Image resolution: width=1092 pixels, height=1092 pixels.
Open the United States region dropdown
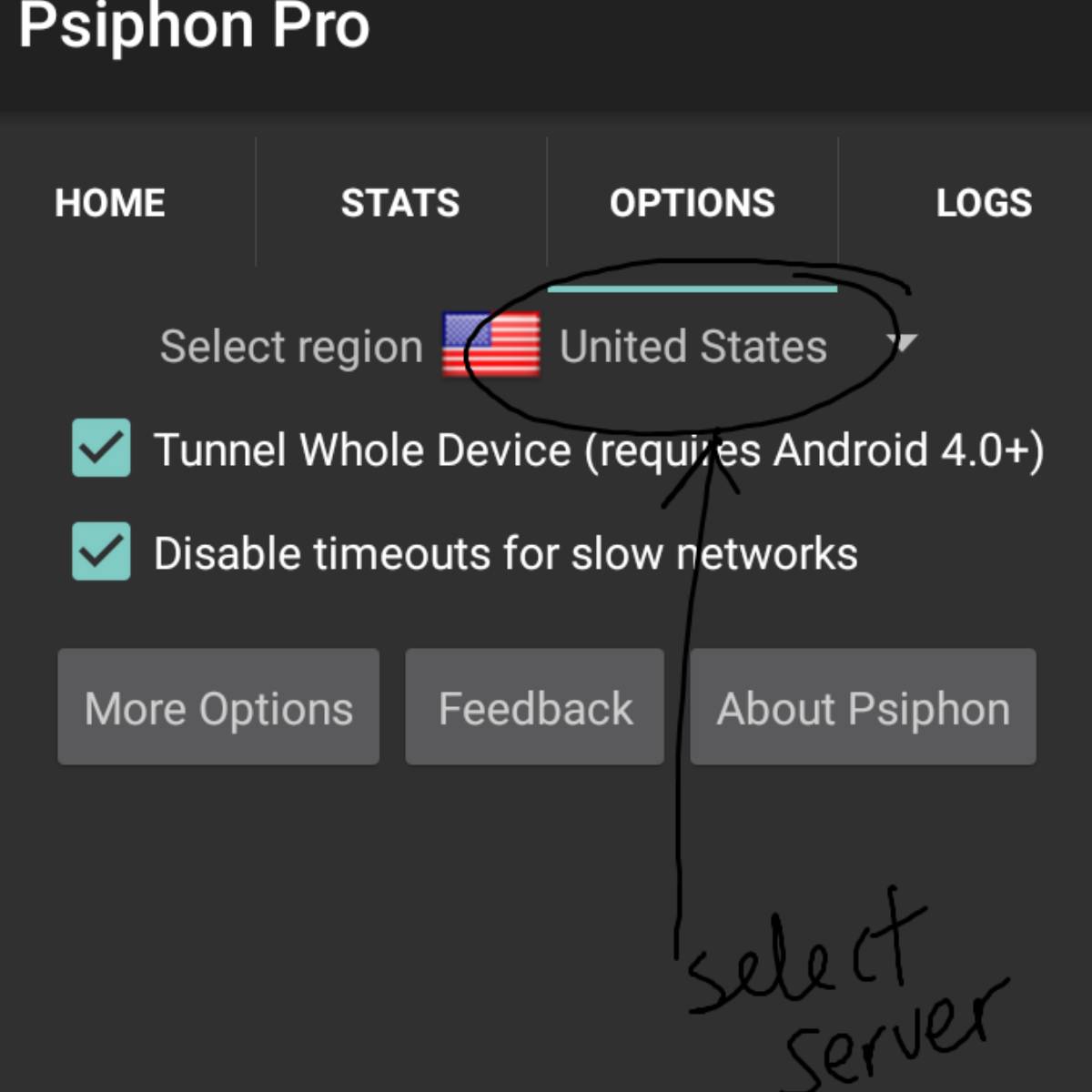[692, 347]
